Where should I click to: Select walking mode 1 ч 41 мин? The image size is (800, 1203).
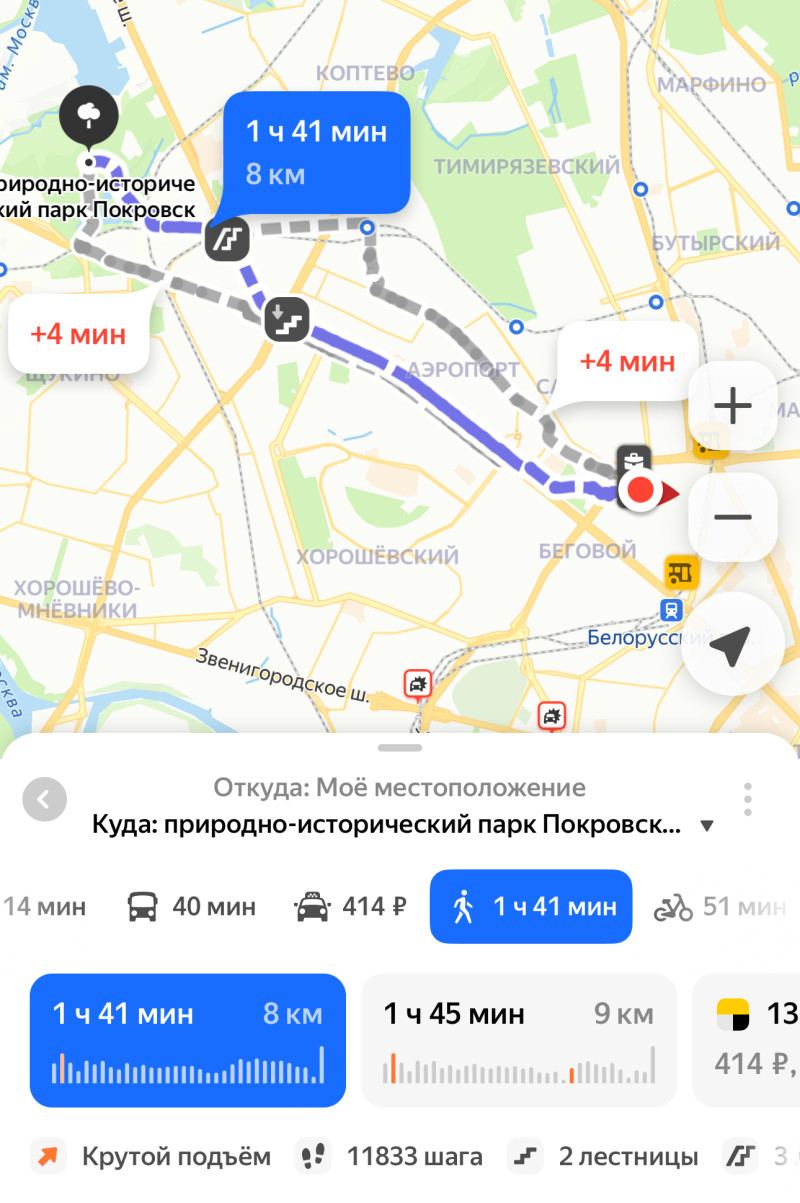(531, 907)
